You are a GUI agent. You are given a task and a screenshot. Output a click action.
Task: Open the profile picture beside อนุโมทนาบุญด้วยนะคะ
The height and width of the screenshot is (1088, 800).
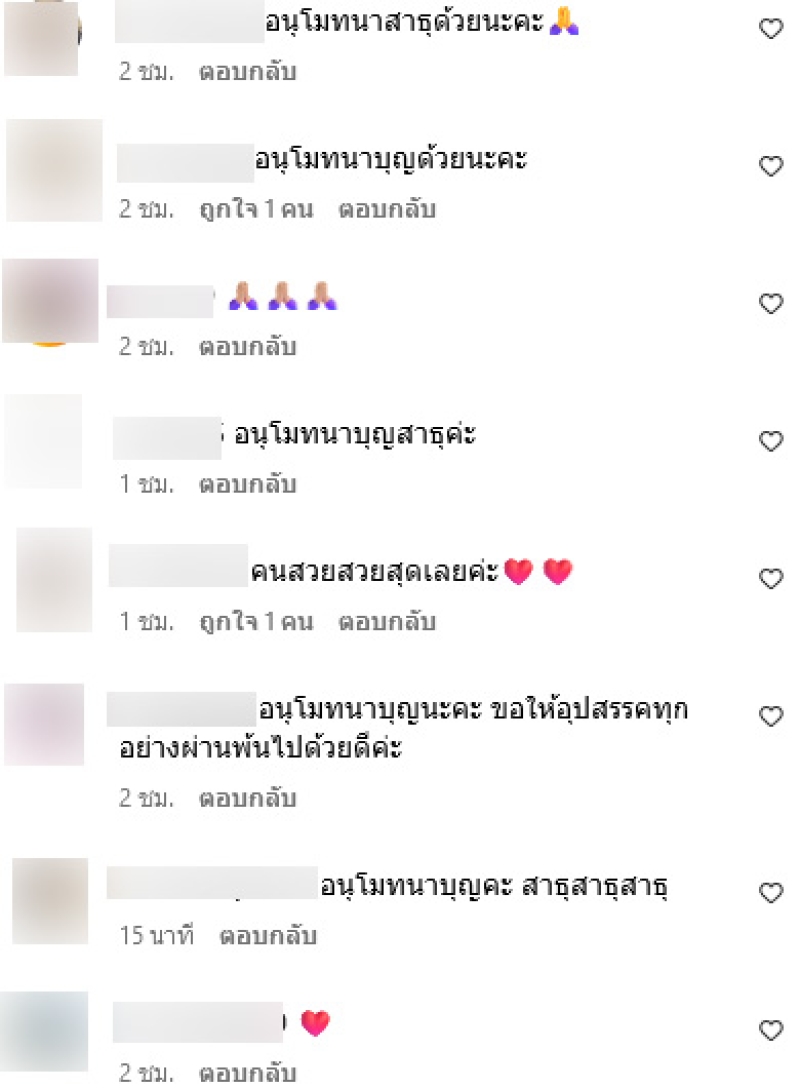pos(55,170)
